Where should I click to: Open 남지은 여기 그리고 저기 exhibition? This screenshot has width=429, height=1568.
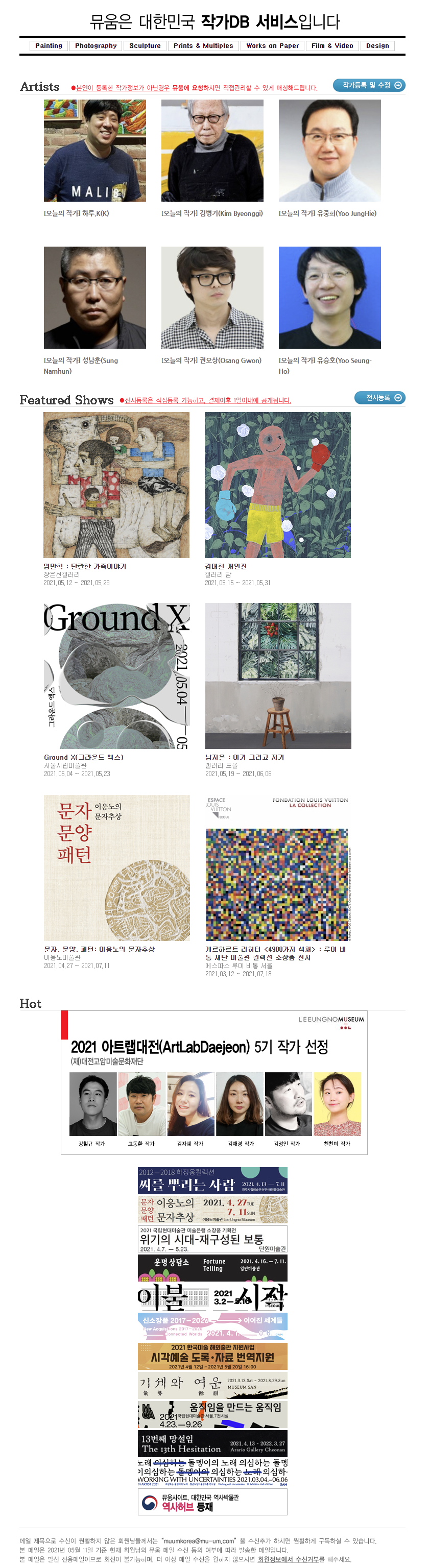[x=277, y=676]
